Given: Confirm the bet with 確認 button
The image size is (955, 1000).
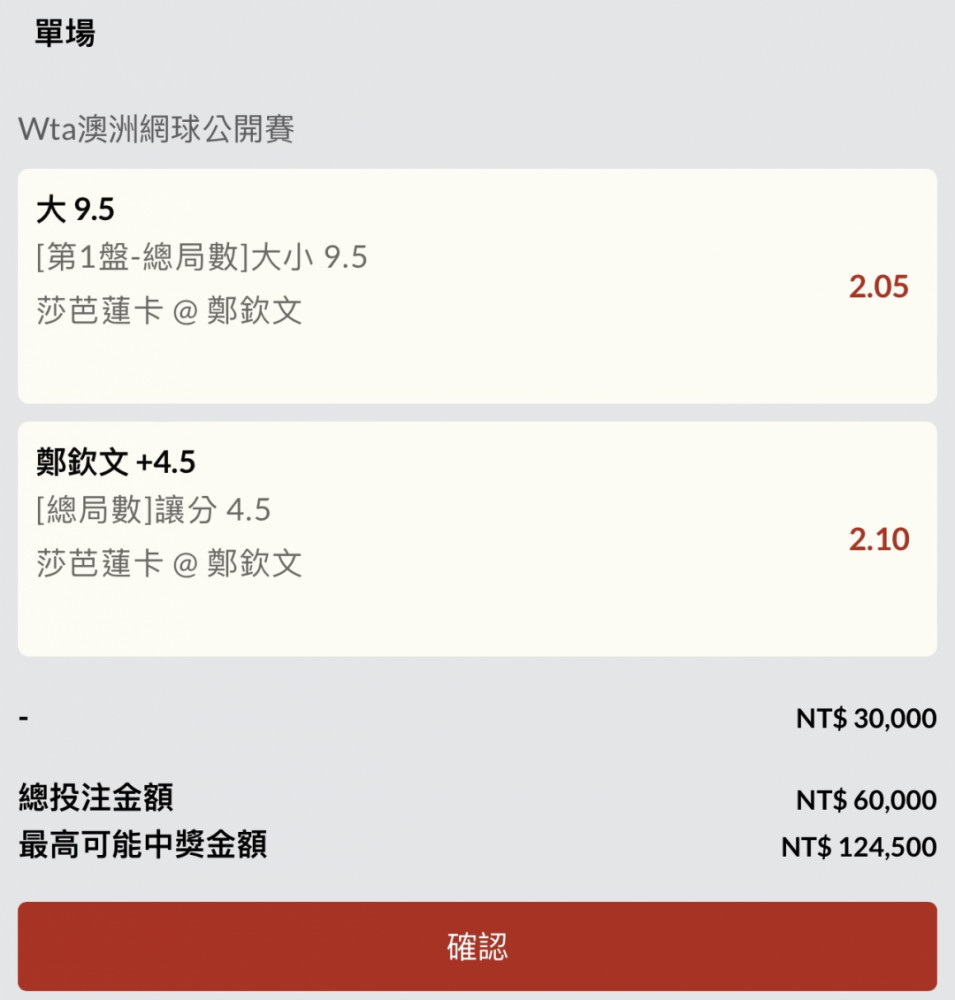Looking at the screenshot, I should pos(477,946).
